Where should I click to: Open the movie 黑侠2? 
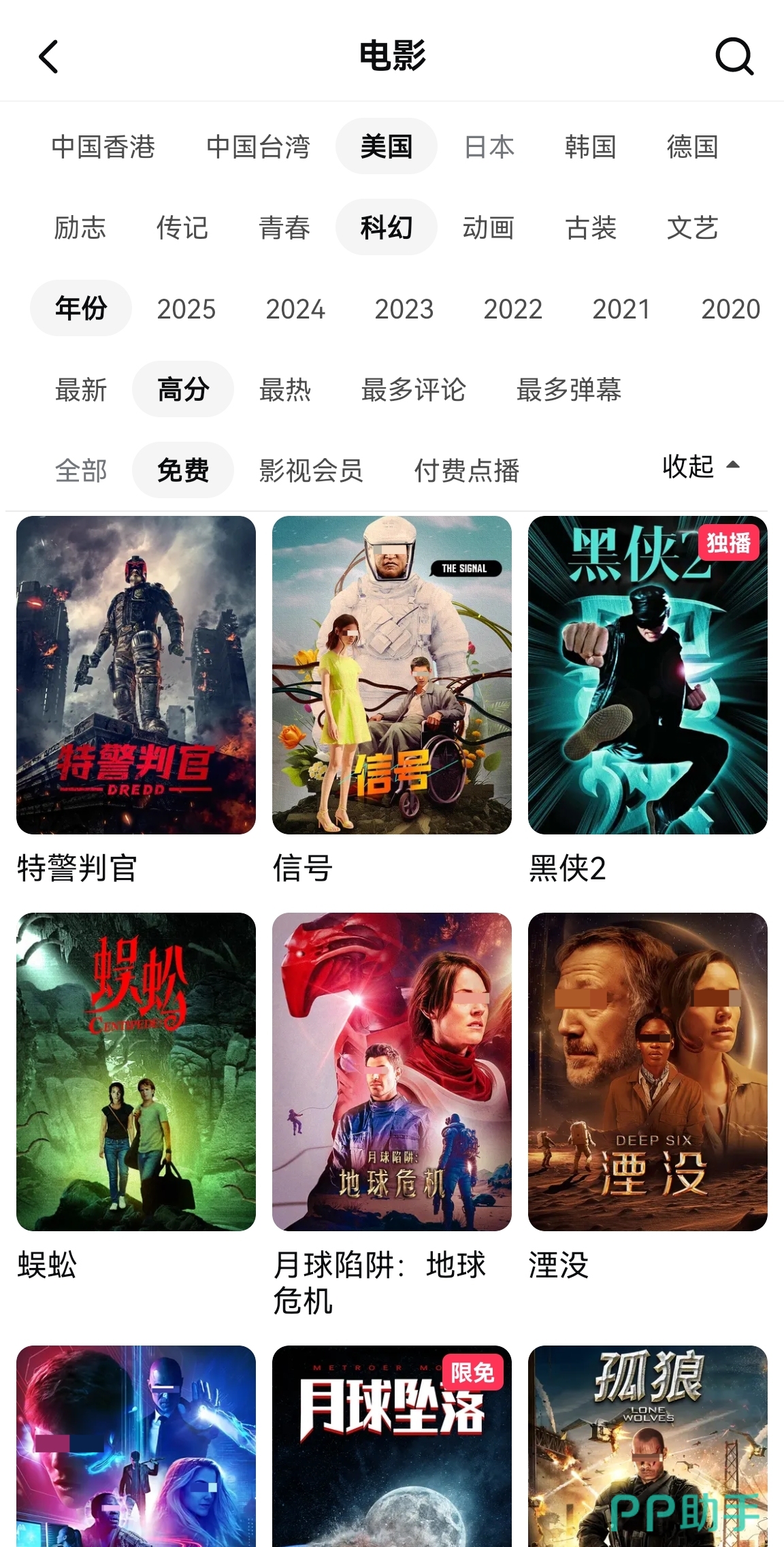tap(648, 675)
